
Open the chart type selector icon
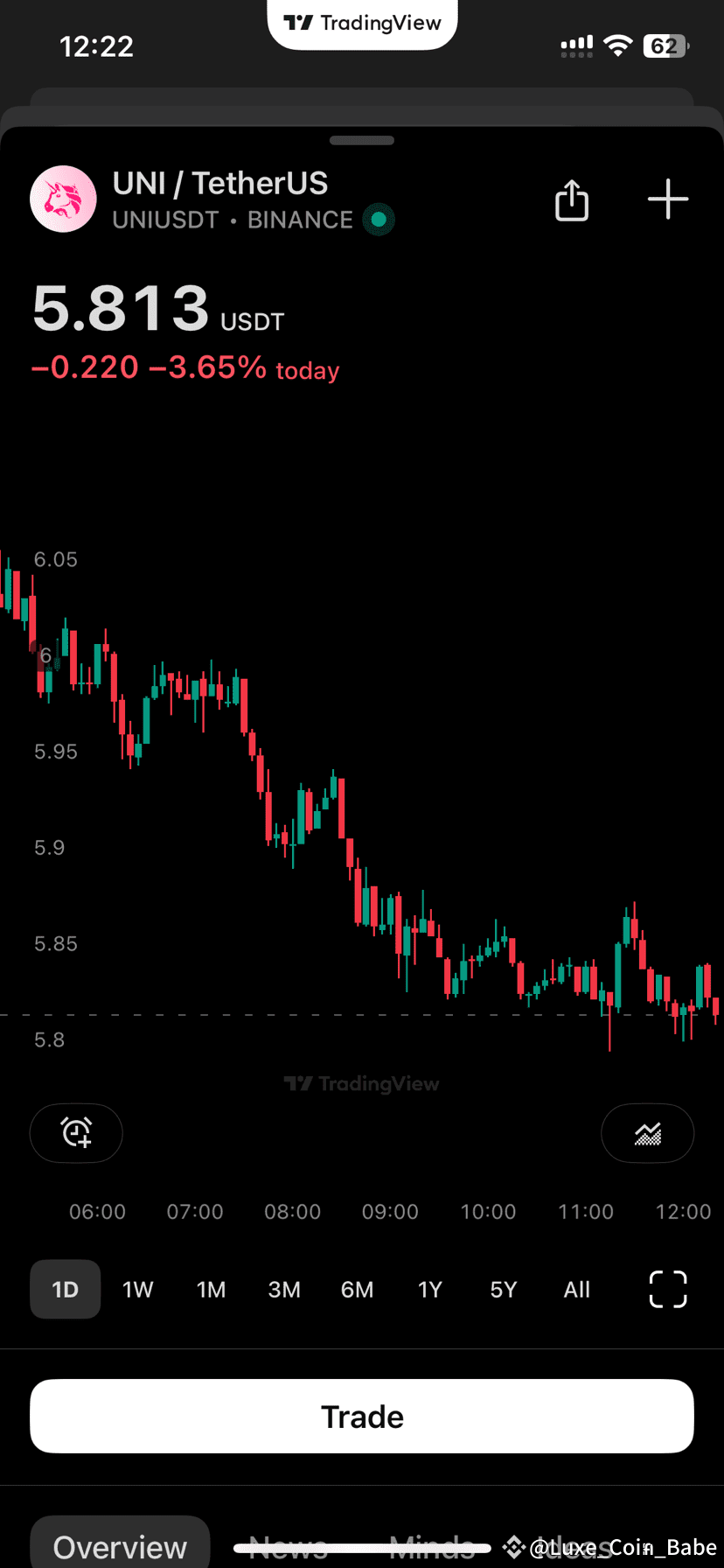647,1133
